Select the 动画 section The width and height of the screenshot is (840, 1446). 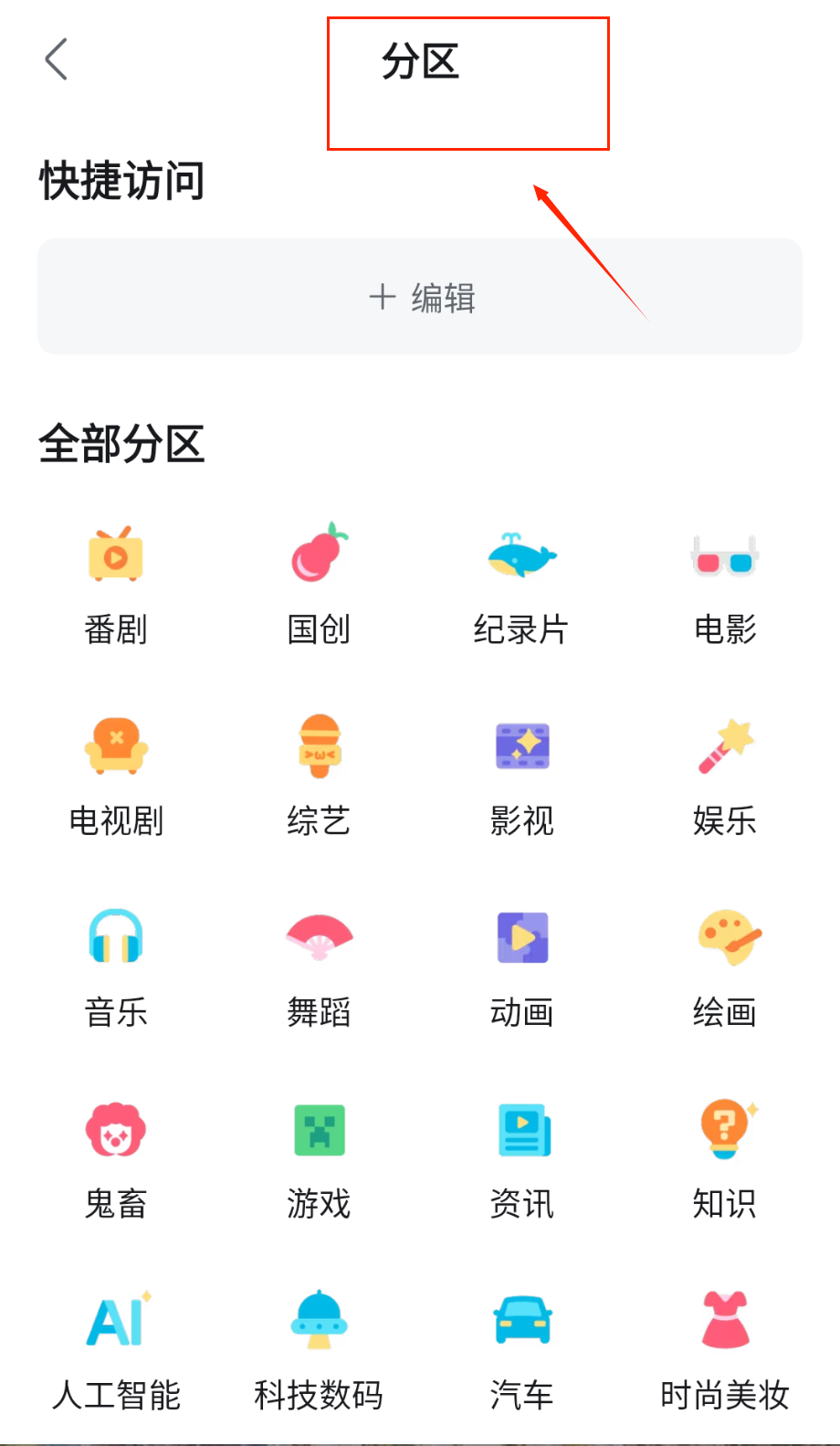coord(521,966)
